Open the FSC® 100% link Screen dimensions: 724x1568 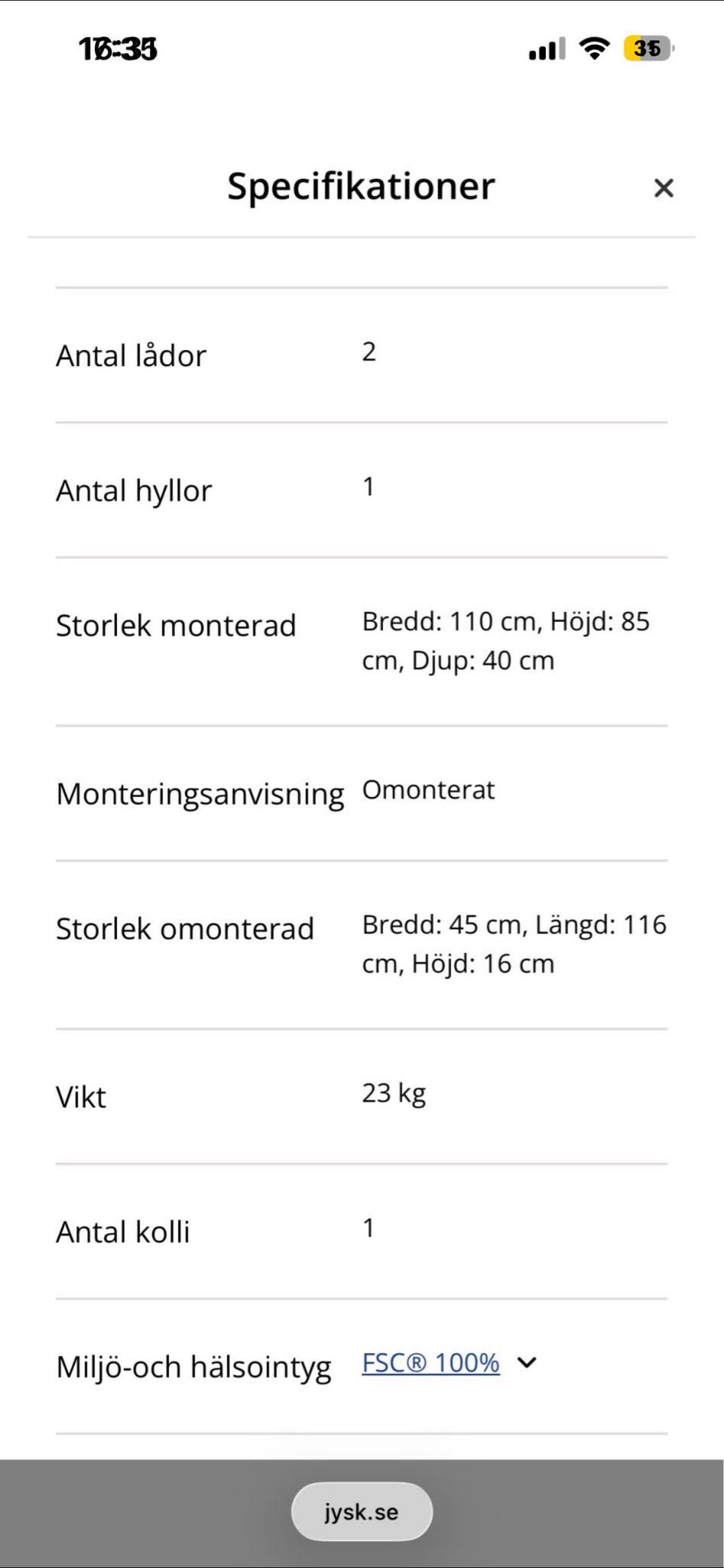[431, 1363]
